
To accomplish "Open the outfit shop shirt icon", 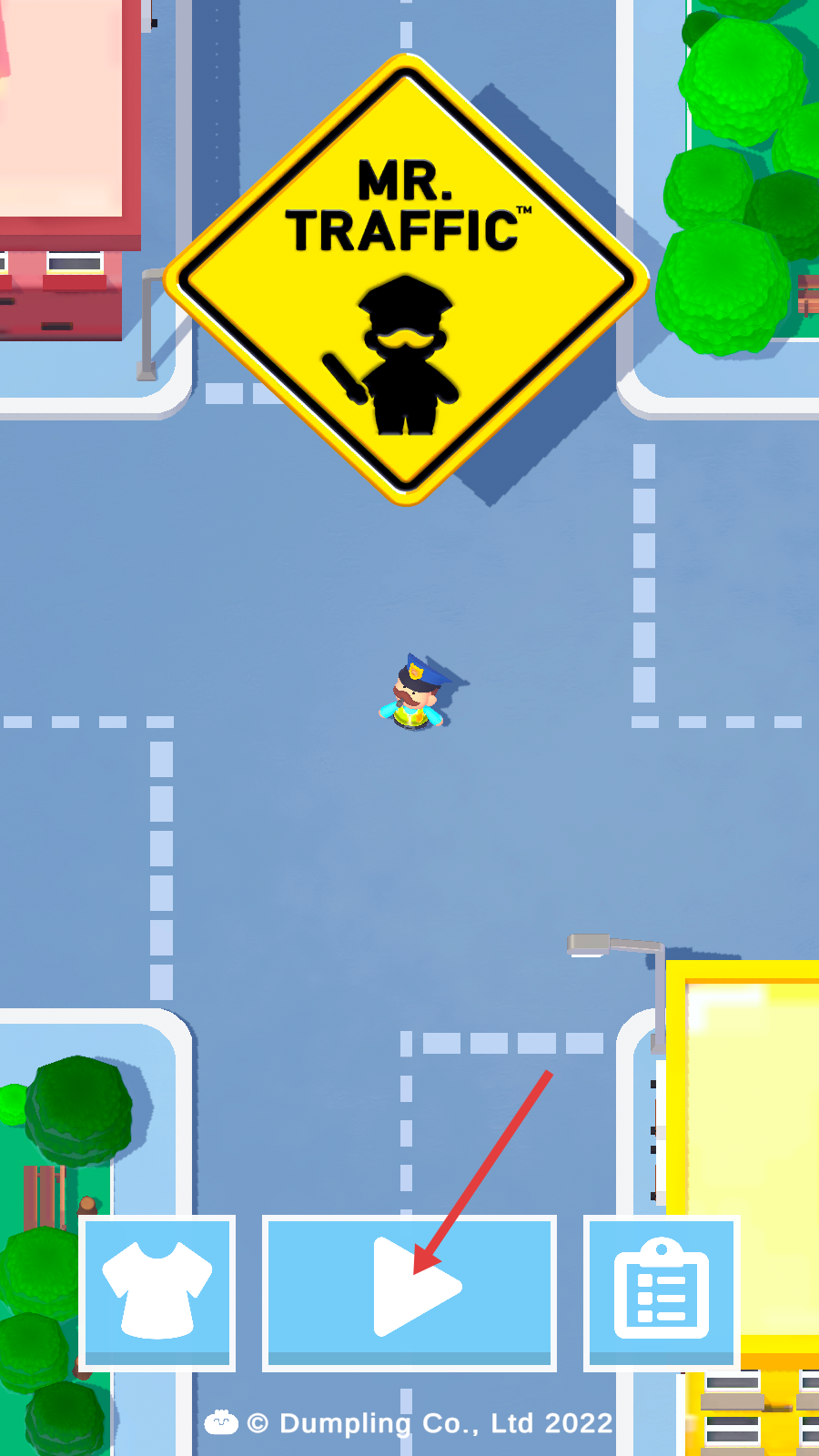I will [x=157, y=1290].
